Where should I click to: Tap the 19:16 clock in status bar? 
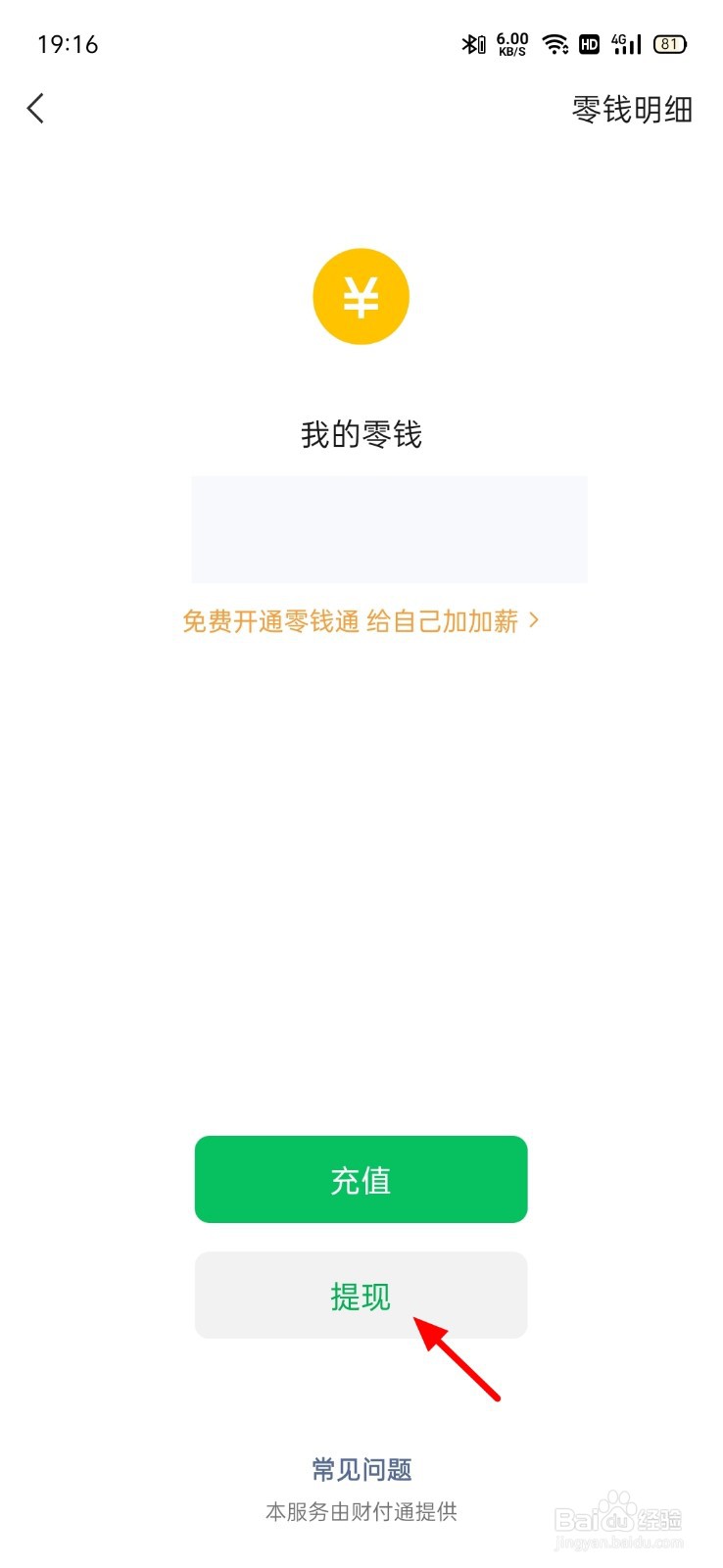tap(63, 44)
